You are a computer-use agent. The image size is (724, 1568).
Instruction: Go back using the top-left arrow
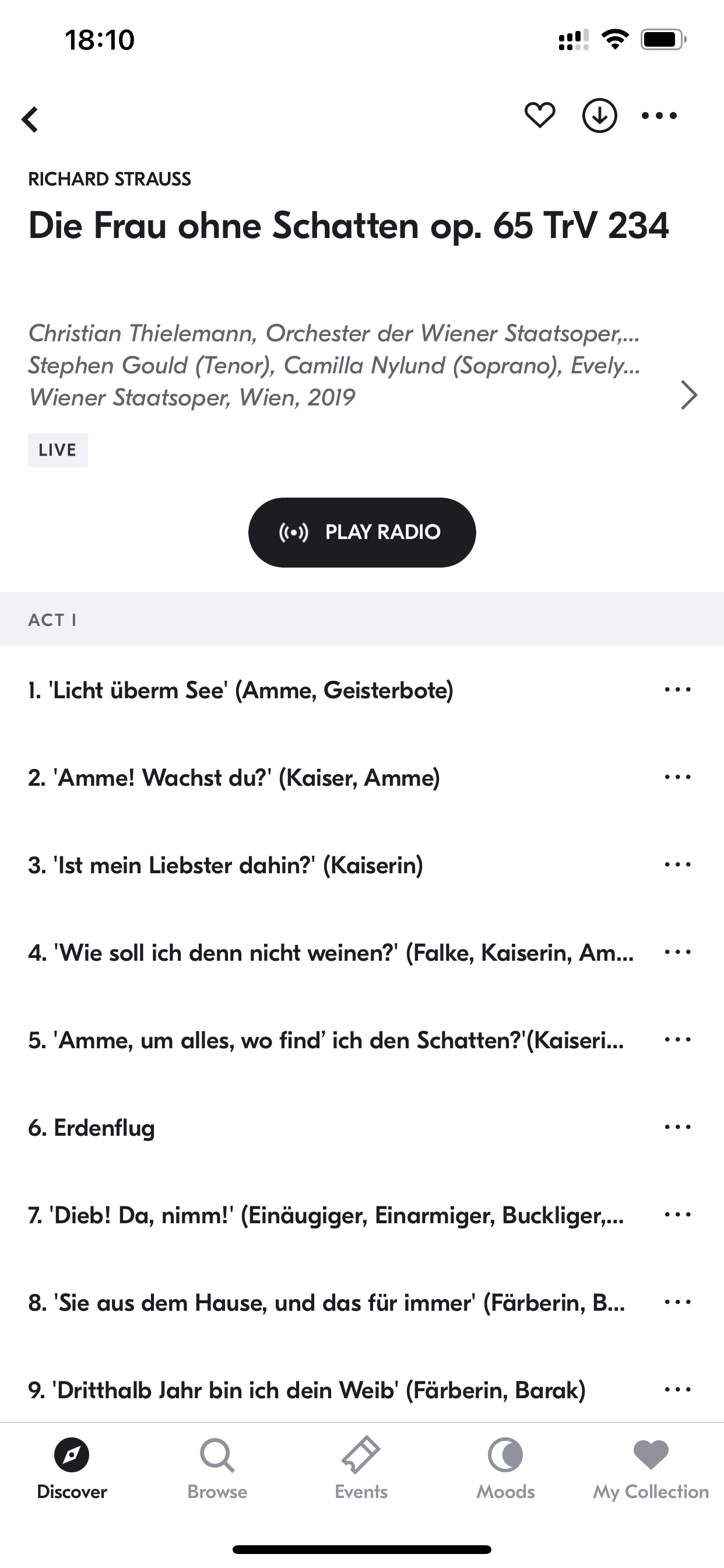(x=30, y=118)
